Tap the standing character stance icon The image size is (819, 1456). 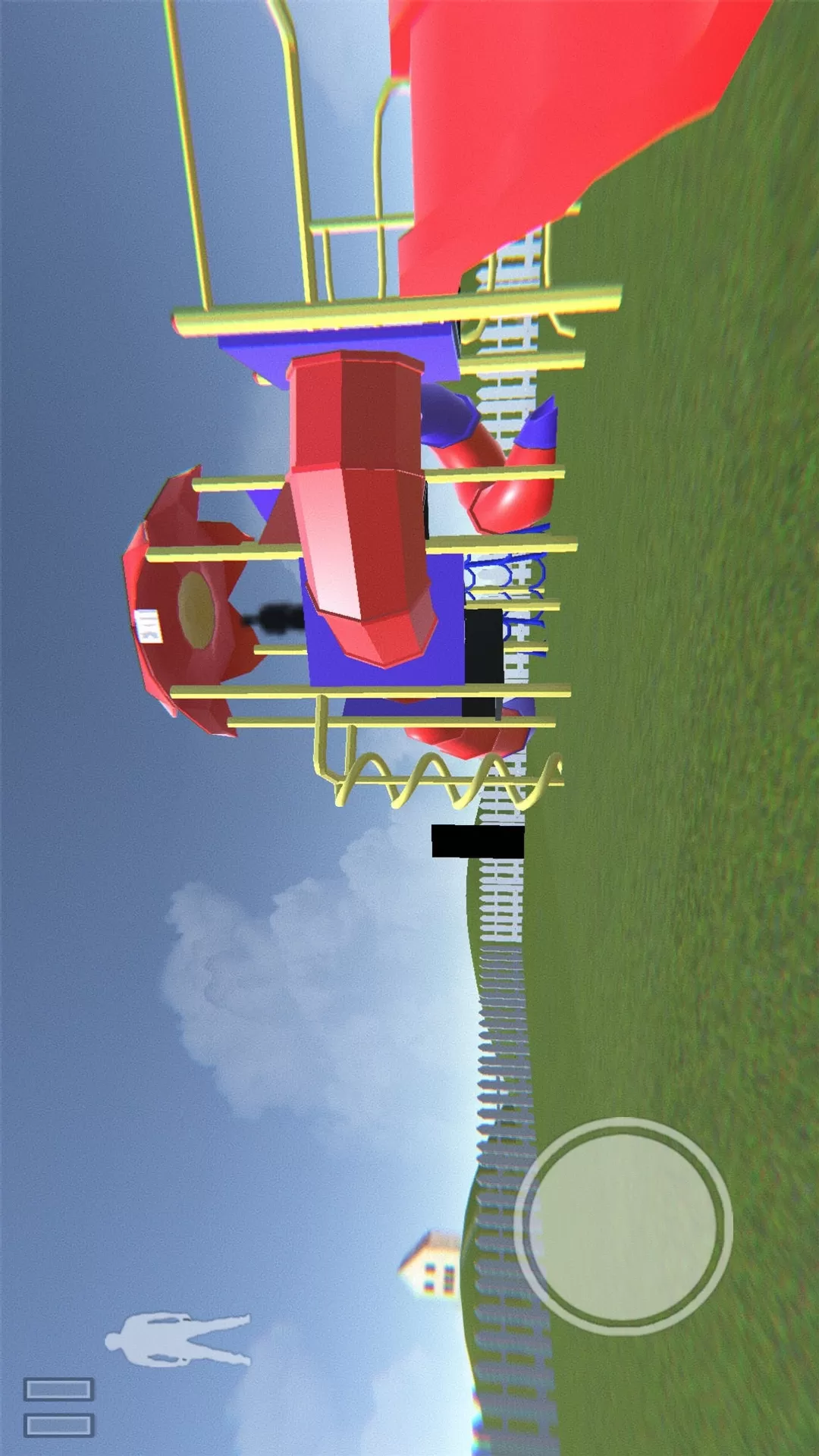[178, 1340]
